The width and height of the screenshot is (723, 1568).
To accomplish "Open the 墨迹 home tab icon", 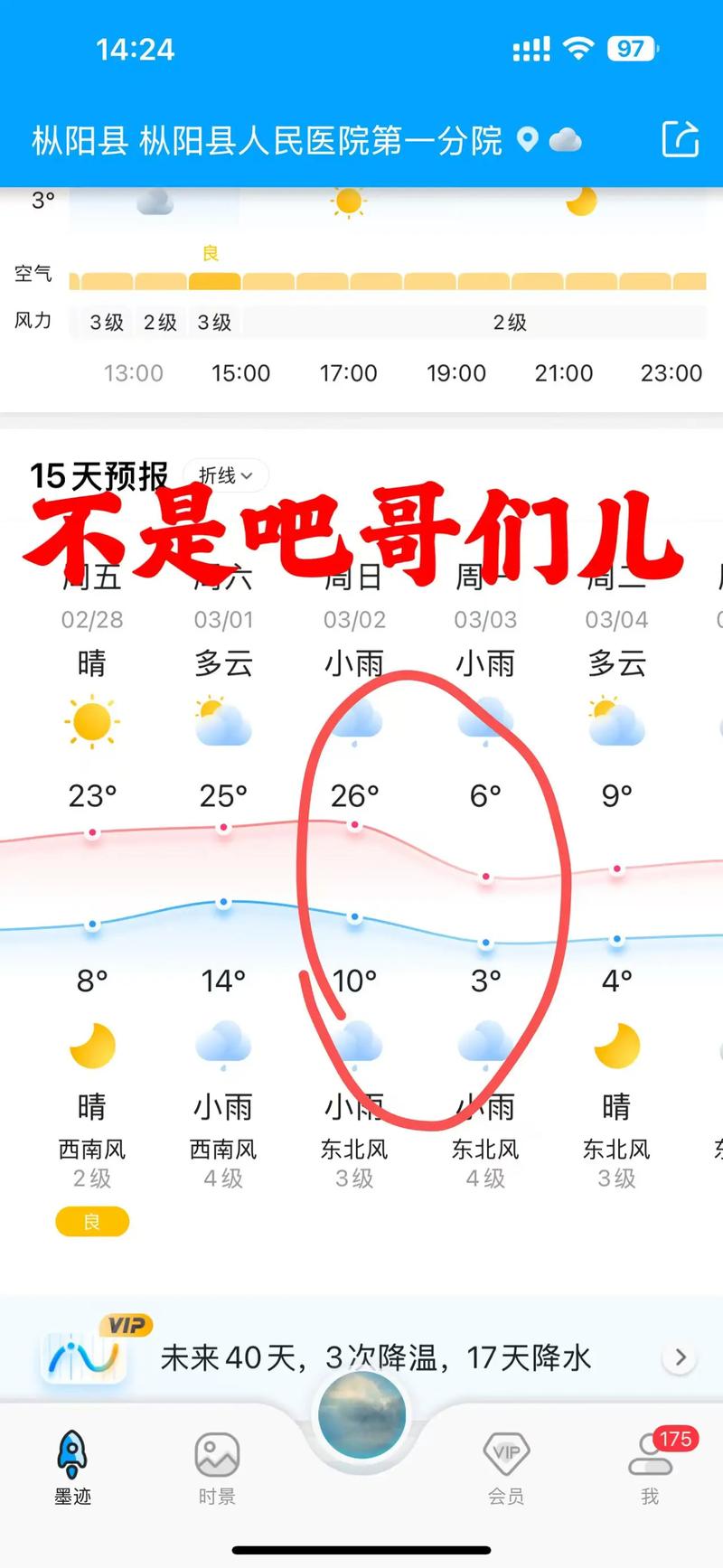I will pos(72,1453).
